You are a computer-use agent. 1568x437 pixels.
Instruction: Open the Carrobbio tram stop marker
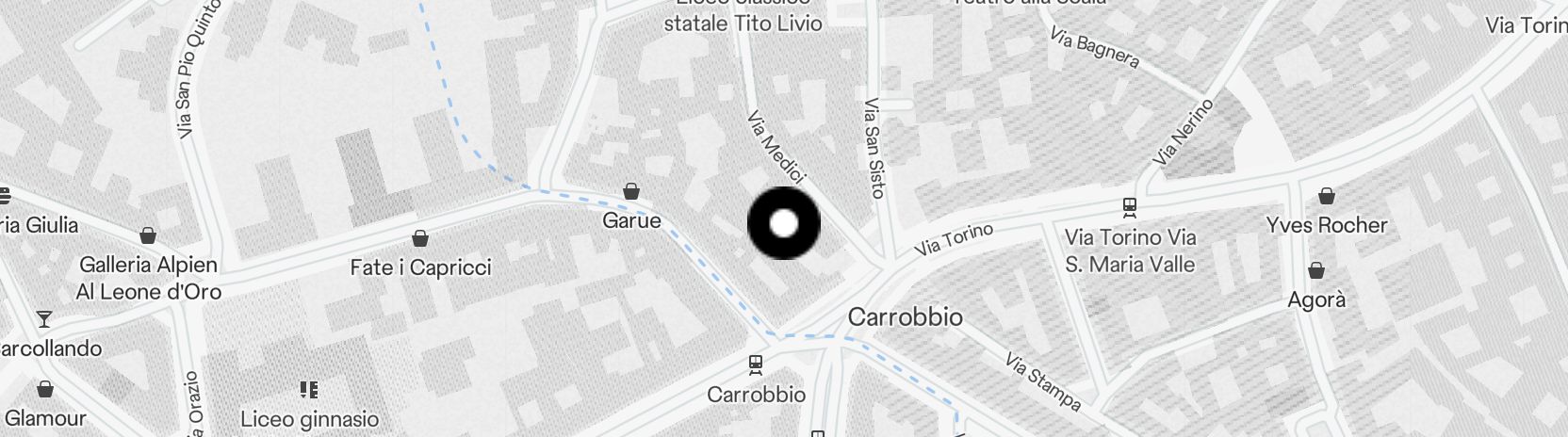755,364
